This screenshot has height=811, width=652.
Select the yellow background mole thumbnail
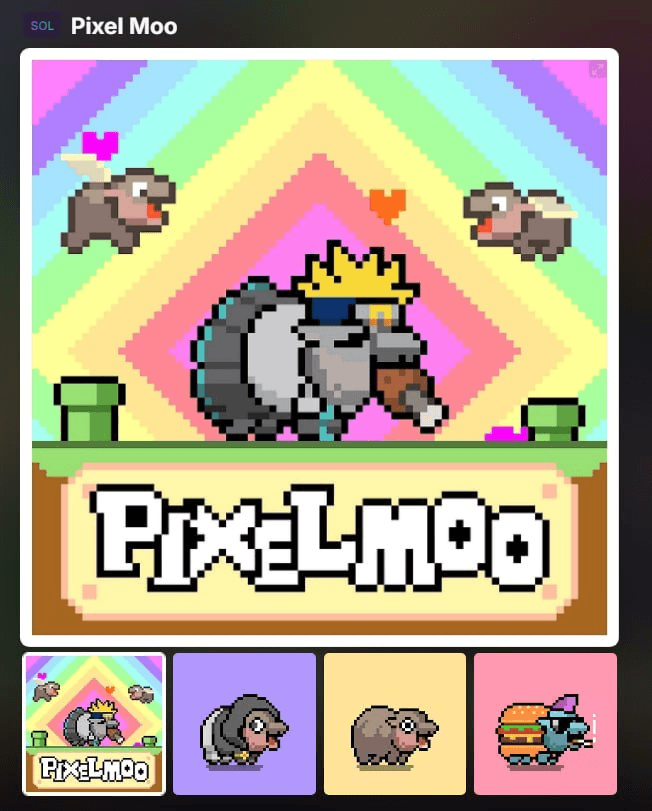click(395, 723)
